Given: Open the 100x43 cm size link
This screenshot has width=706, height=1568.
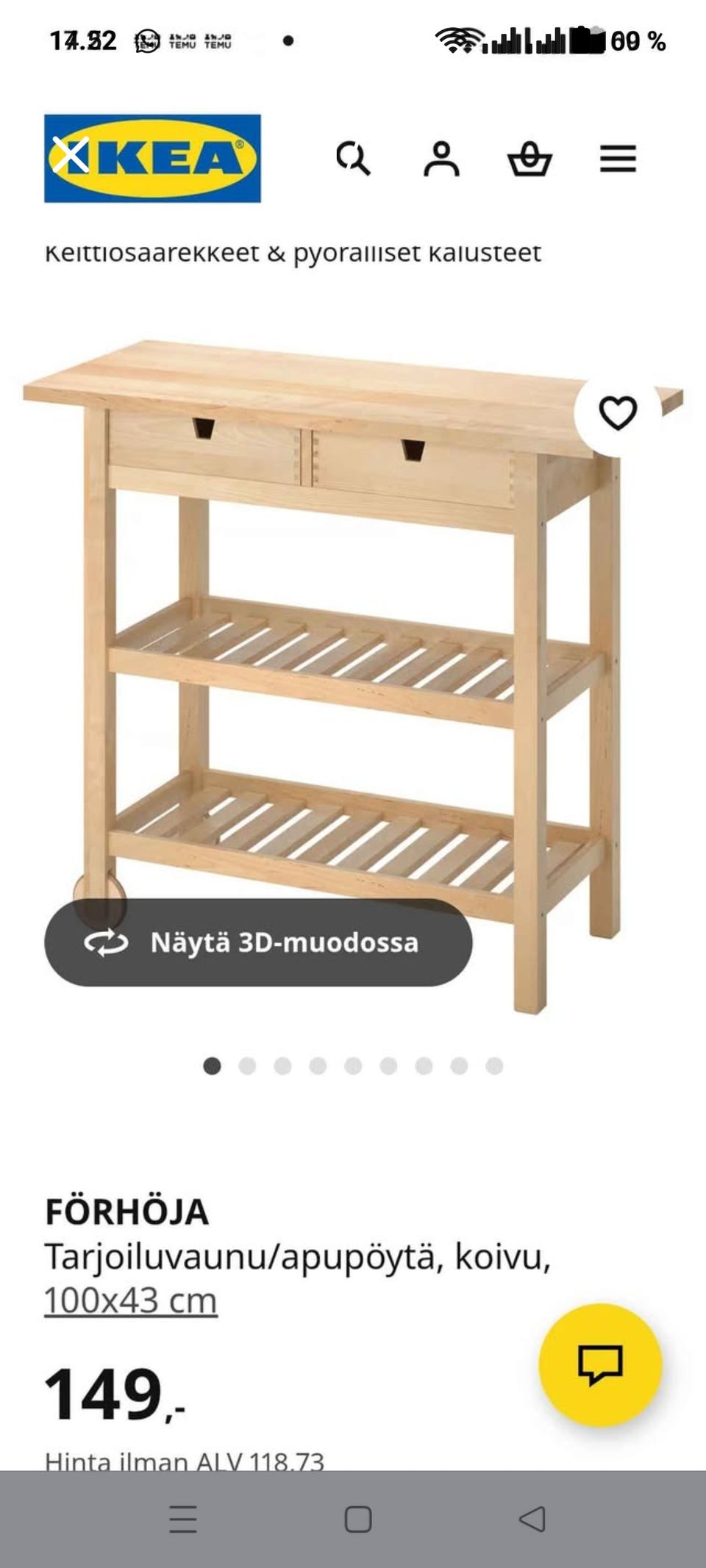Looking at the screenshot, I should (131, 1300).
